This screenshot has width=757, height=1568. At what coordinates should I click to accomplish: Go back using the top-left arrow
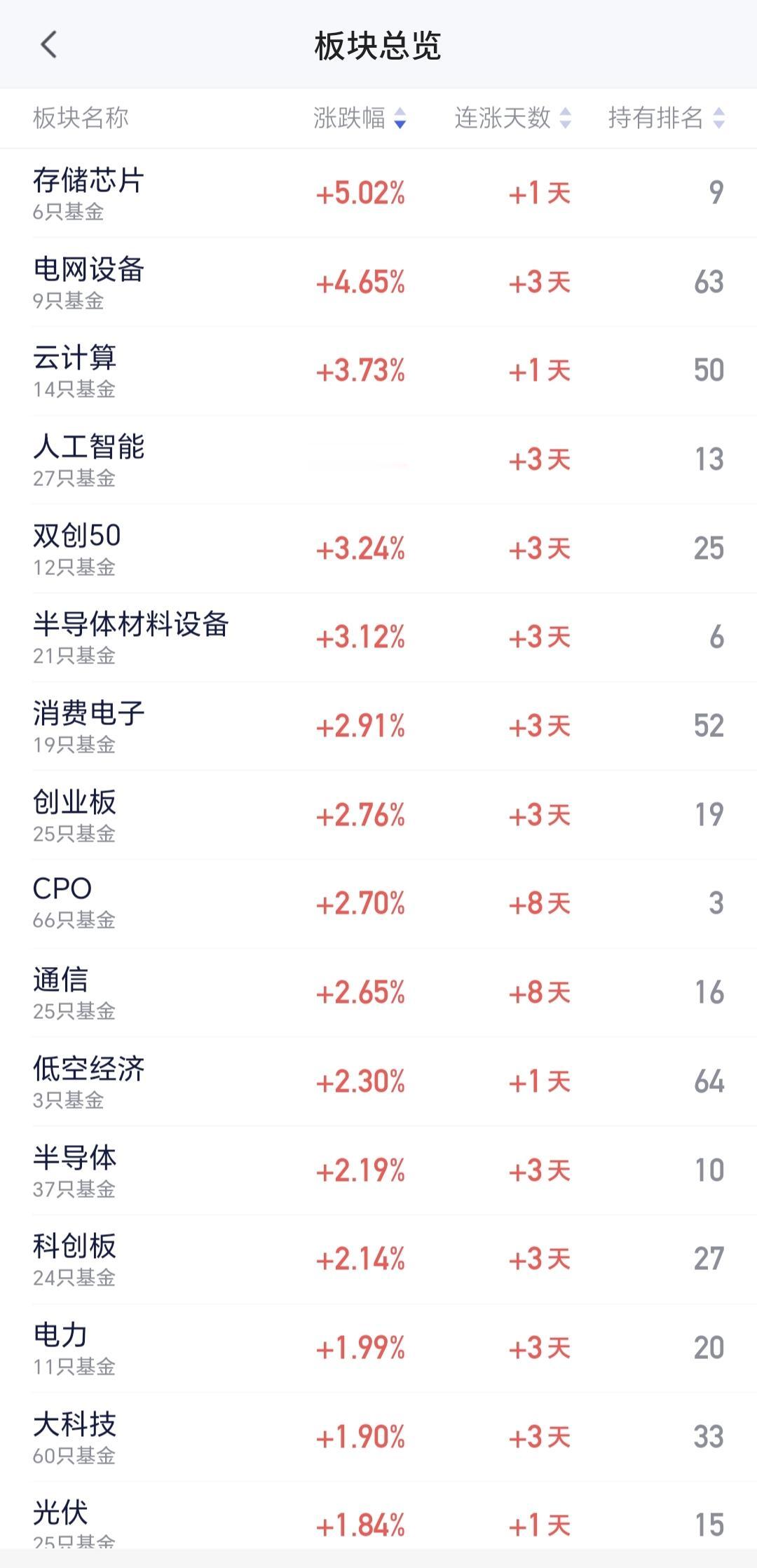pos(48,45)
